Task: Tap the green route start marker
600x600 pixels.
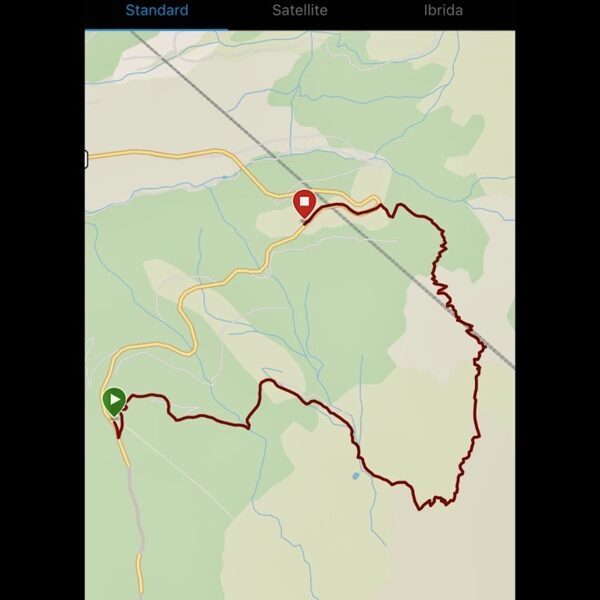Action: coord(114,402)
